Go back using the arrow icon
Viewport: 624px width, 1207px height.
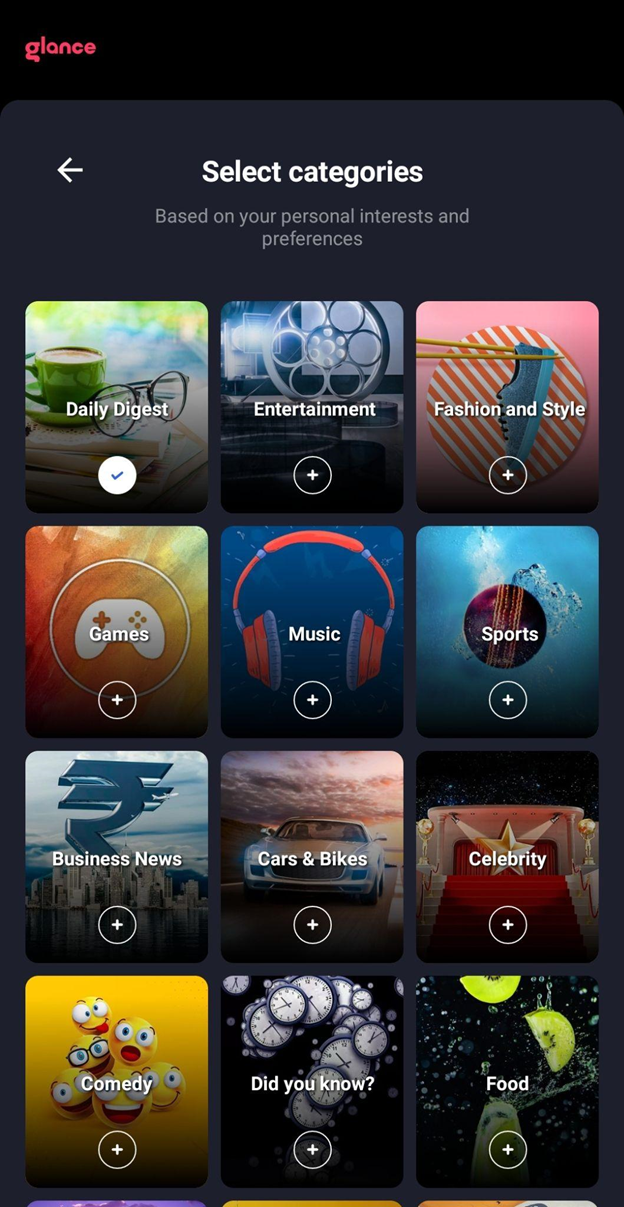tap(70, 170)
